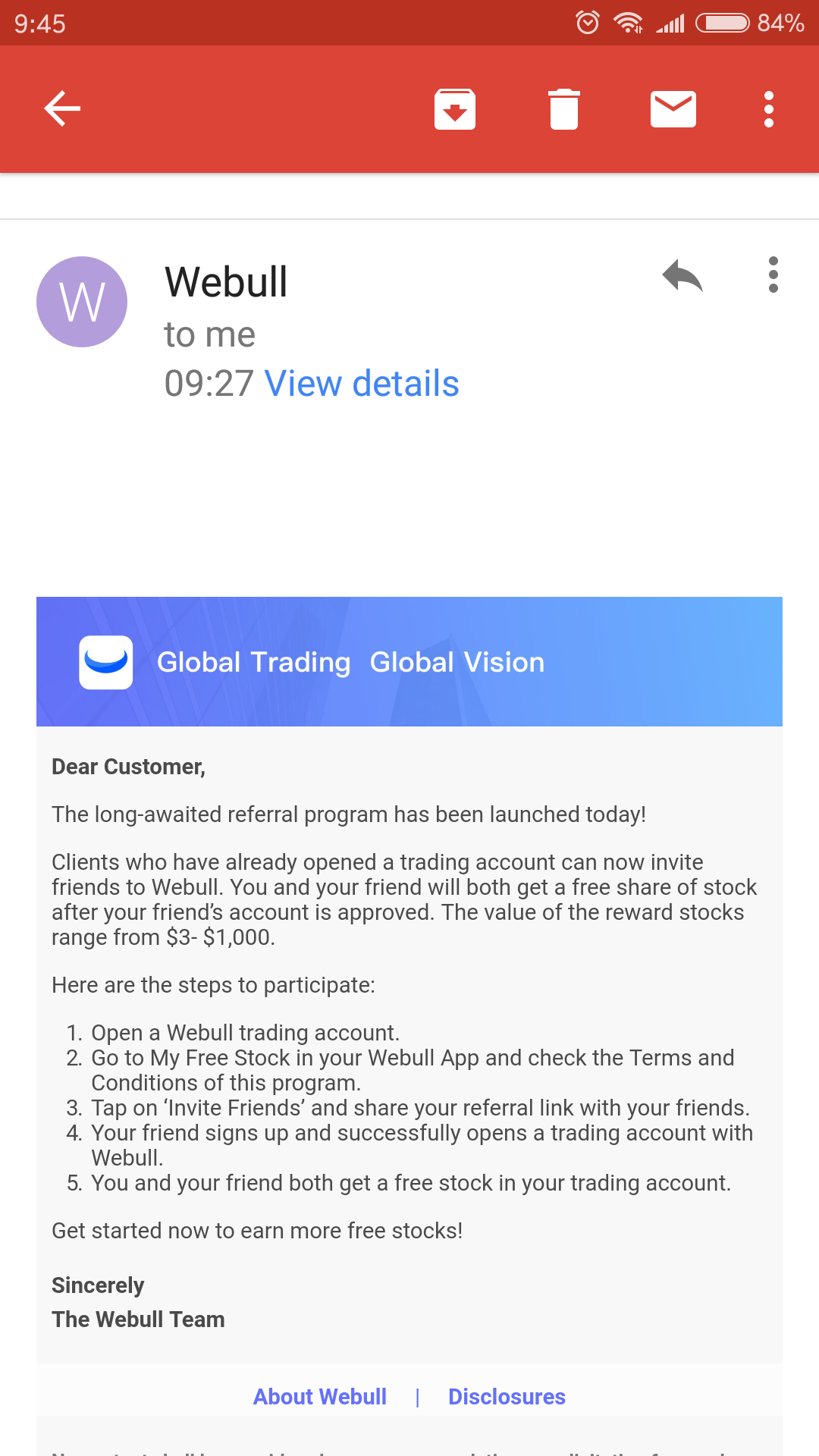Delete this email with trash icon

[x=564, y=109]
